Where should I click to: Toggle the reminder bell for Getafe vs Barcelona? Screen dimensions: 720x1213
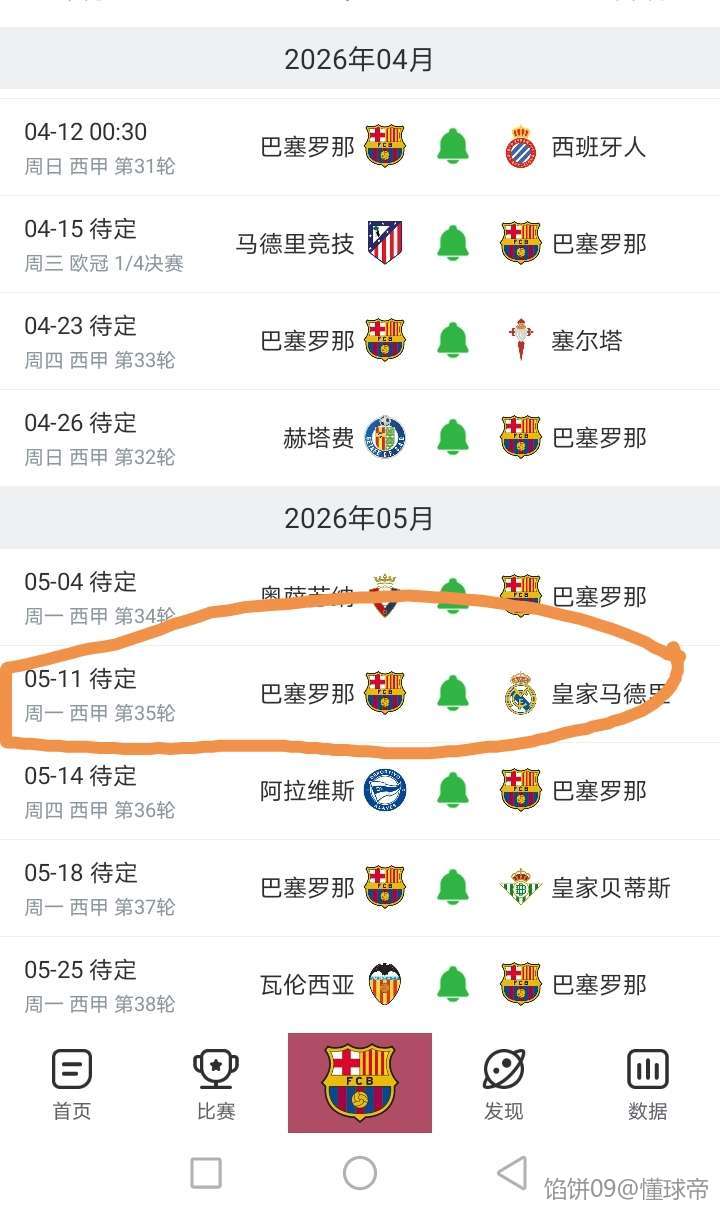(453, 437)
